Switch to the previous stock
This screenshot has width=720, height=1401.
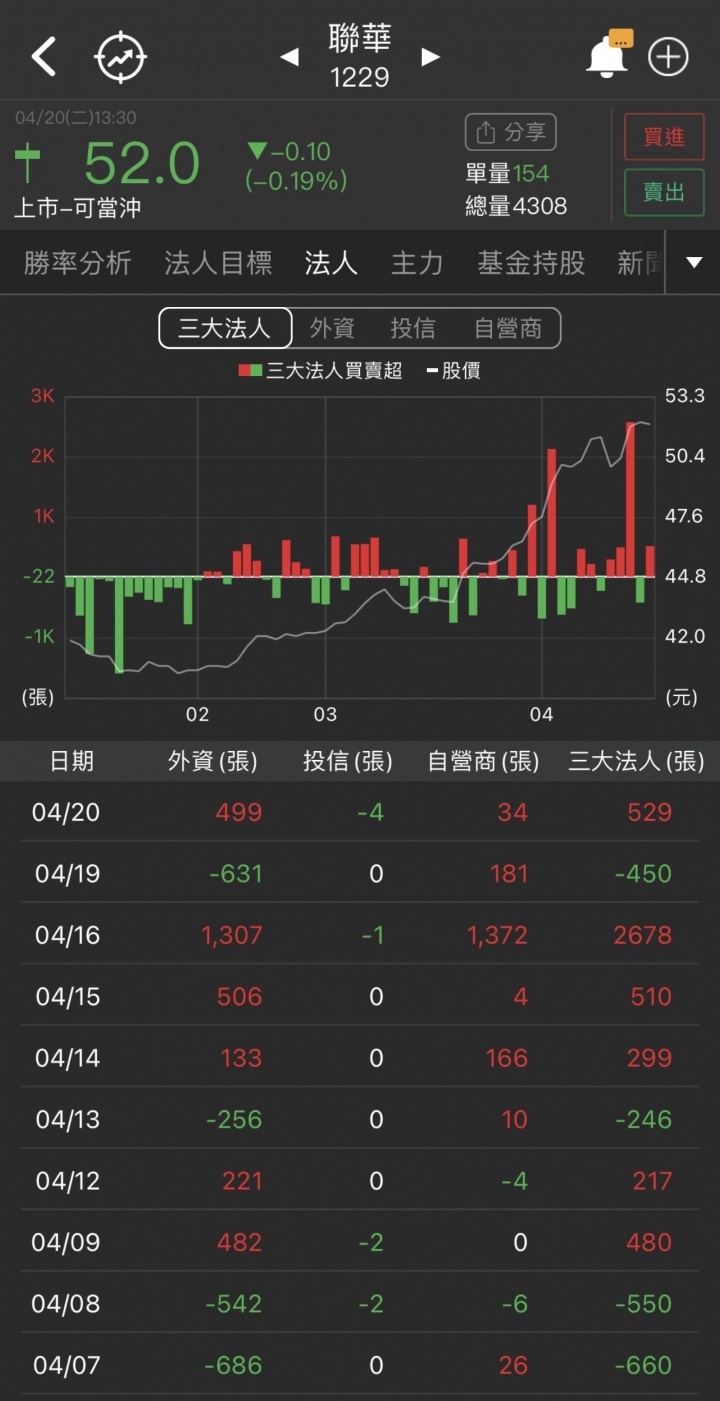[x=290, y=58]
